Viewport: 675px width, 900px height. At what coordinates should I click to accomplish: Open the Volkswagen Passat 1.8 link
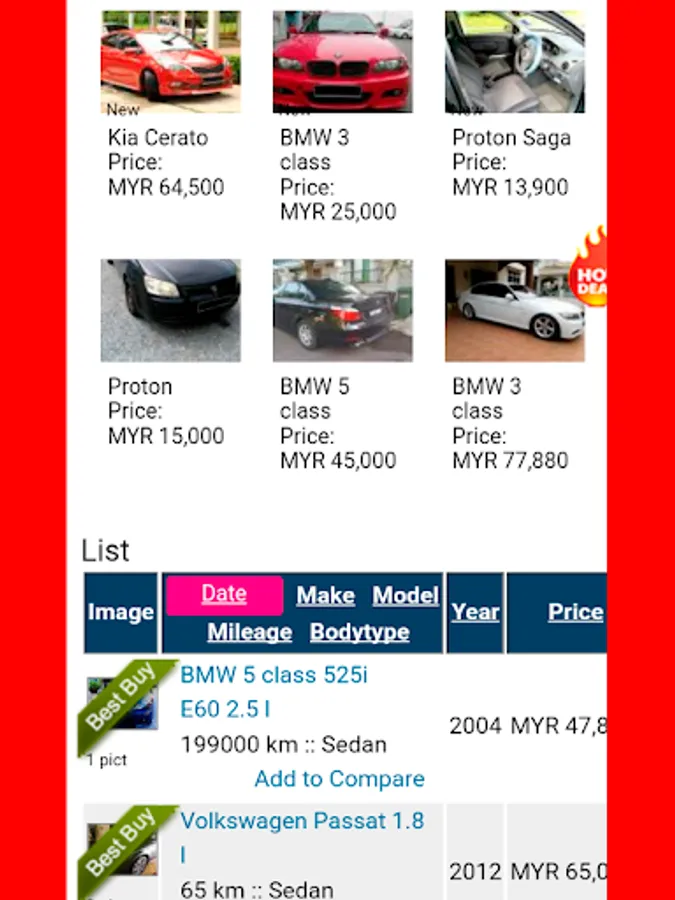301,821
